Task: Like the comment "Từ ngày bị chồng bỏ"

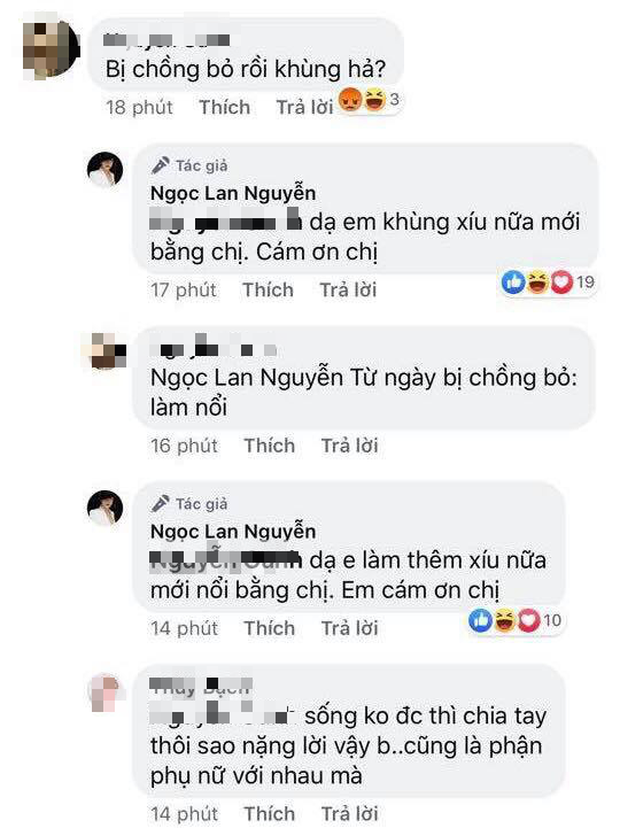Action: (x=268, y=445)
